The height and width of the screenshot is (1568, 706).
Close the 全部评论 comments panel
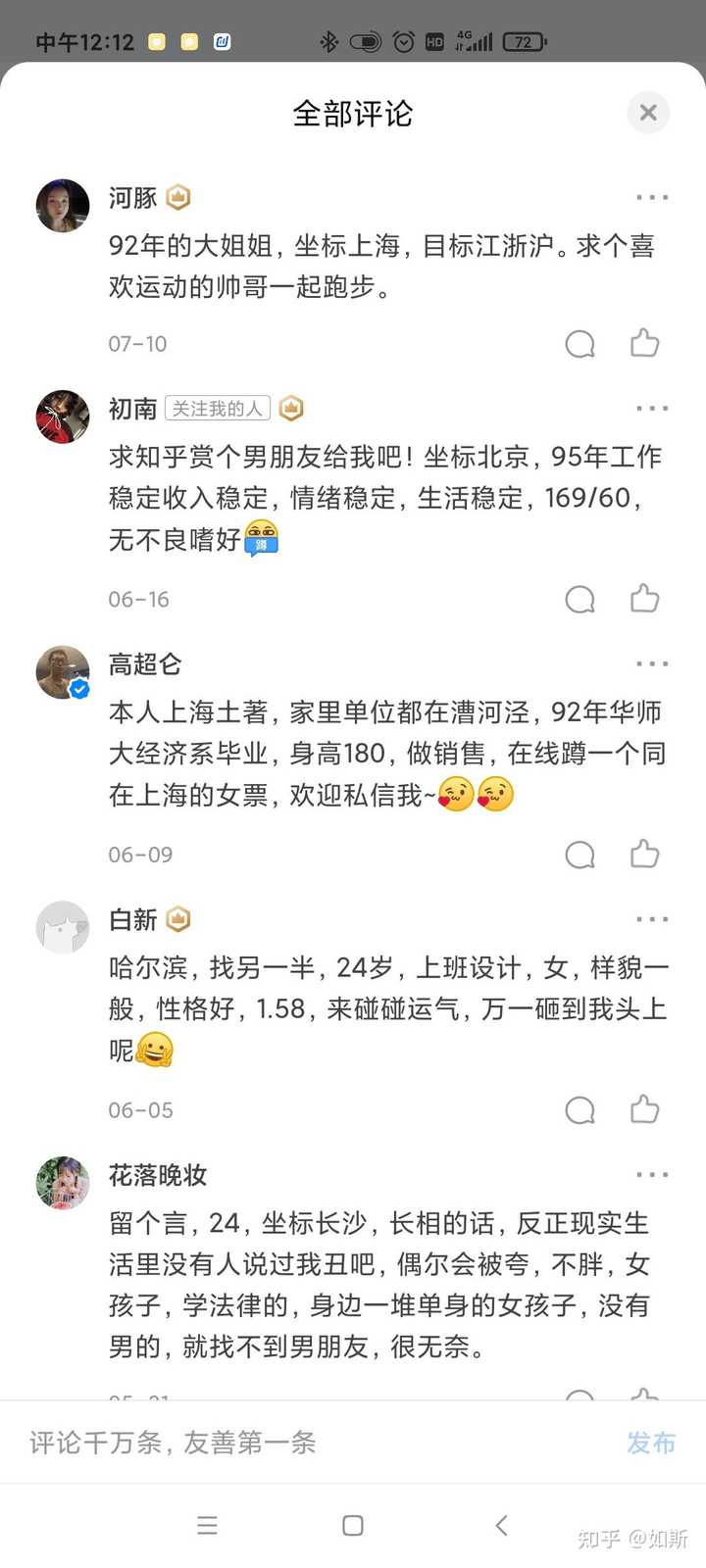click(x=648, y=113)
